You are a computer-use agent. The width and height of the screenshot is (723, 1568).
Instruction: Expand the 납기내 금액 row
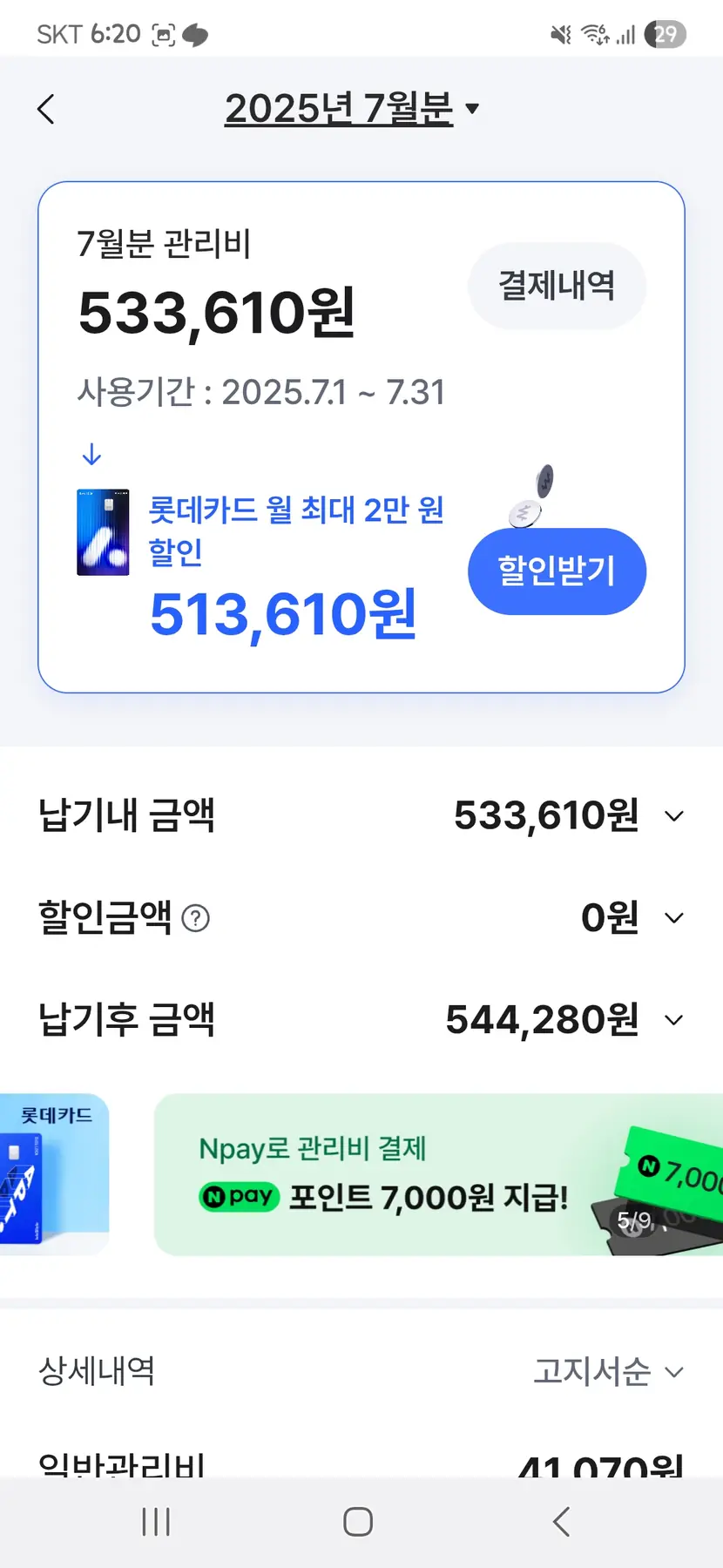pos(673,816)
